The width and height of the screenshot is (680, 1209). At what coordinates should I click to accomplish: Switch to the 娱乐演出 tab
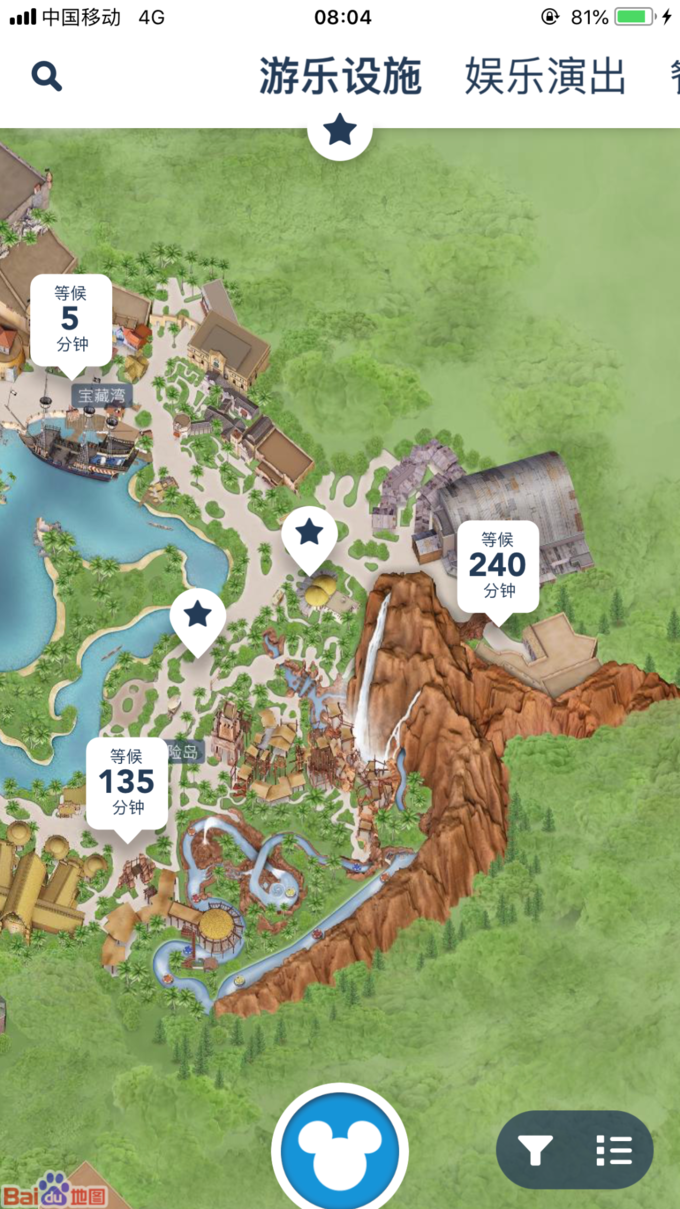(545, 77)
